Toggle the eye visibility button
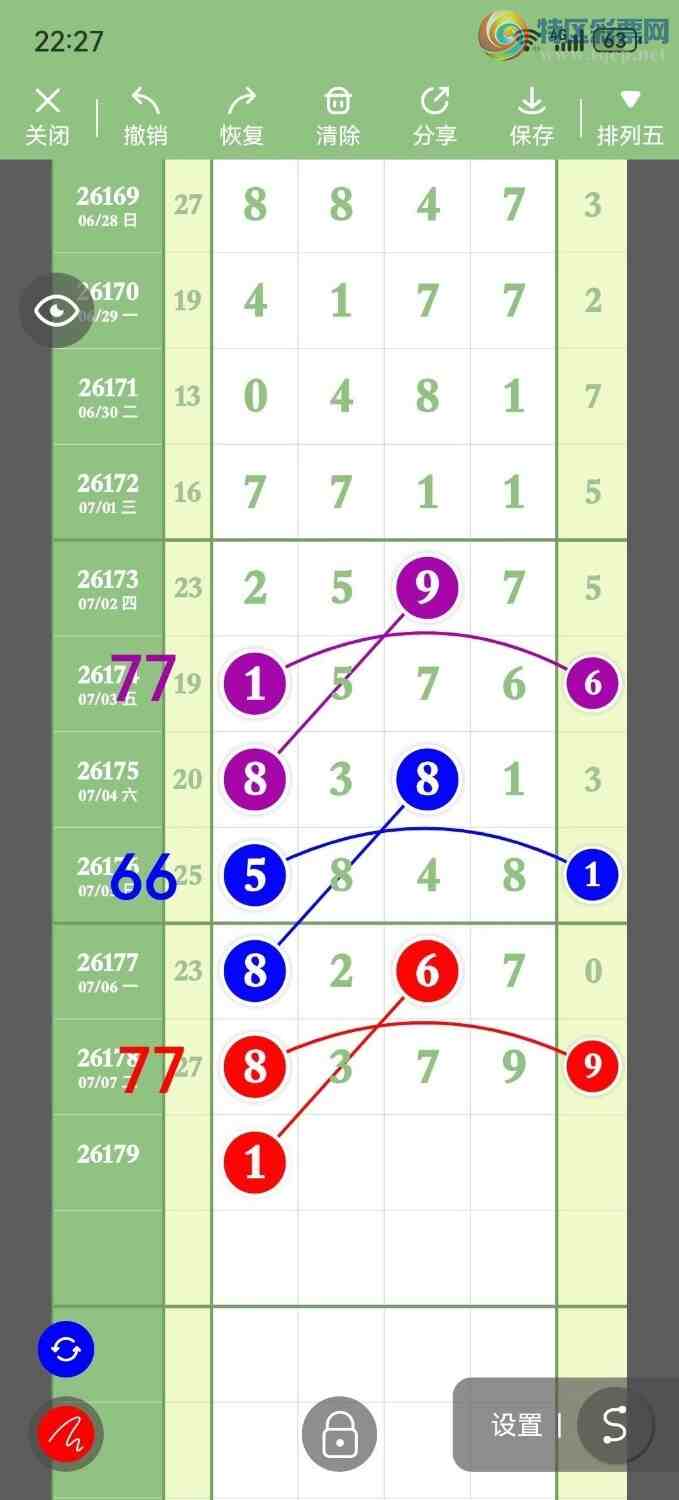The image size is (679, 1500). [57, 310]
